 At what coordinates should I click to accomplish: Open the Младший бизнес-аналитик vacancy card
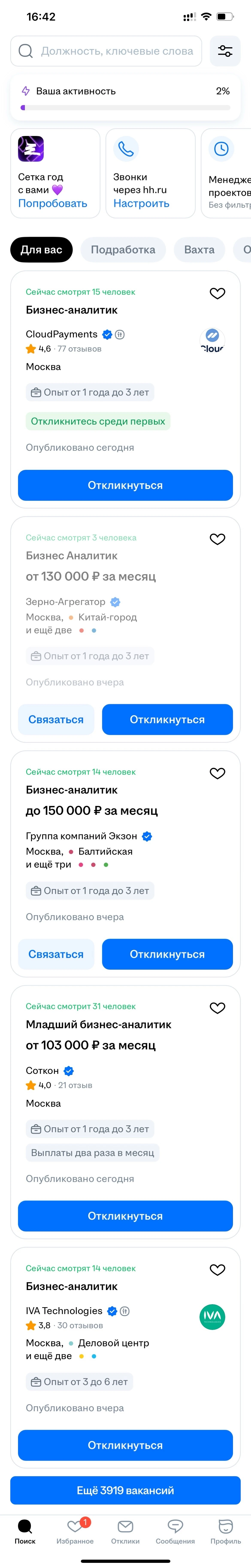(98, 1025)
